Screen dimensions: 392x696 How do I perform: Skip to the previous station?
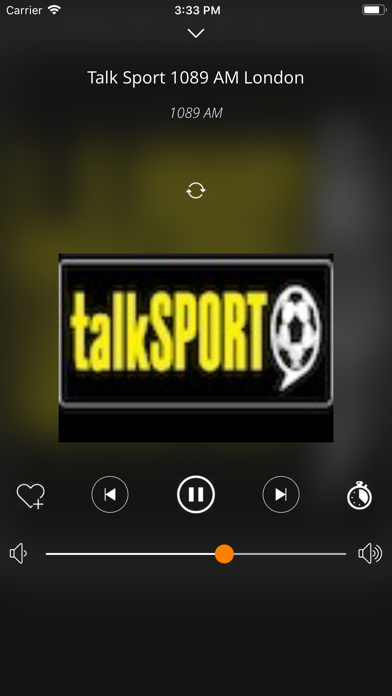tap(110, 494)
